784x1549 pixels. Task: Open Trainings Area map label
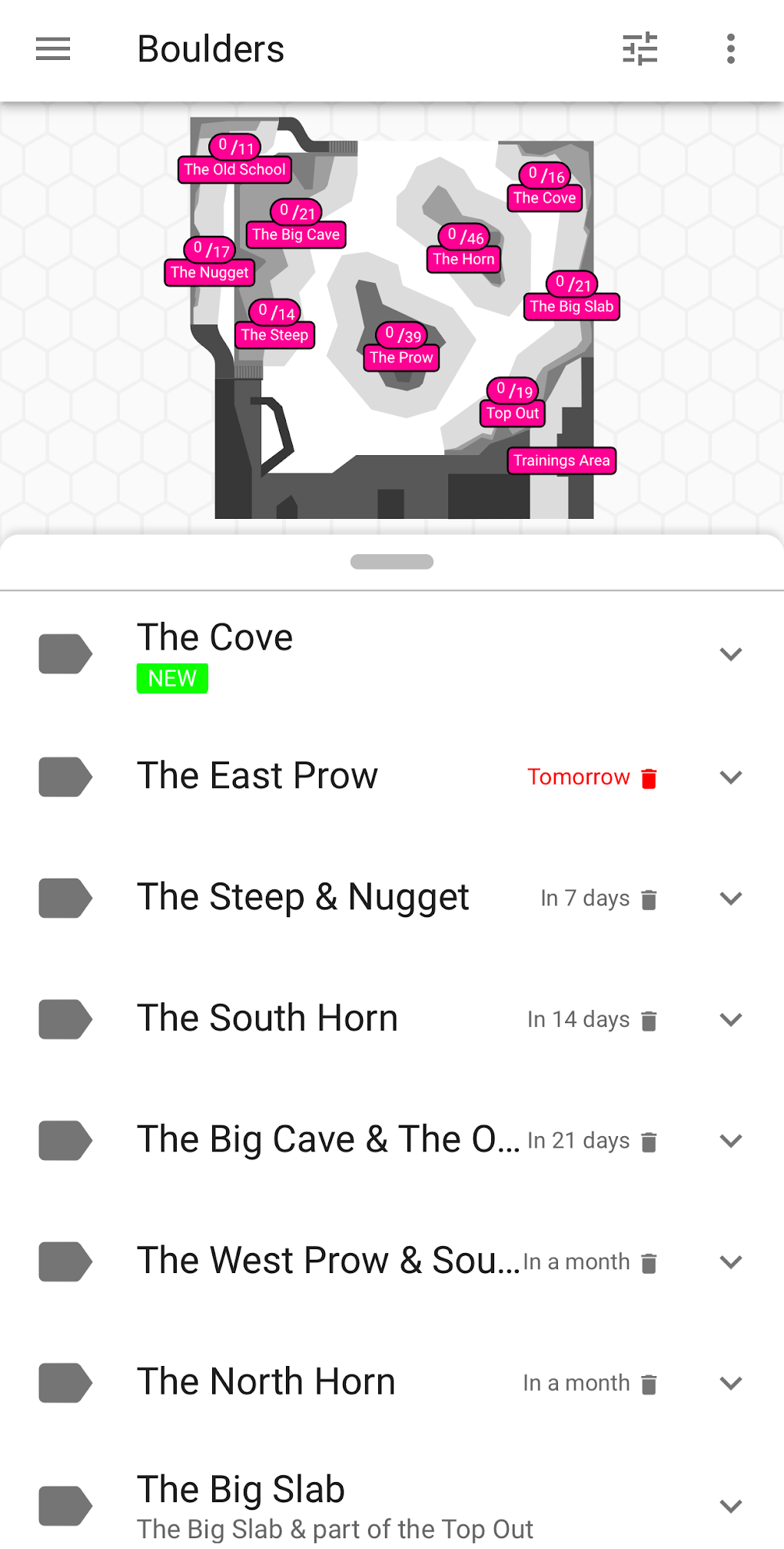tap(561, 460)
